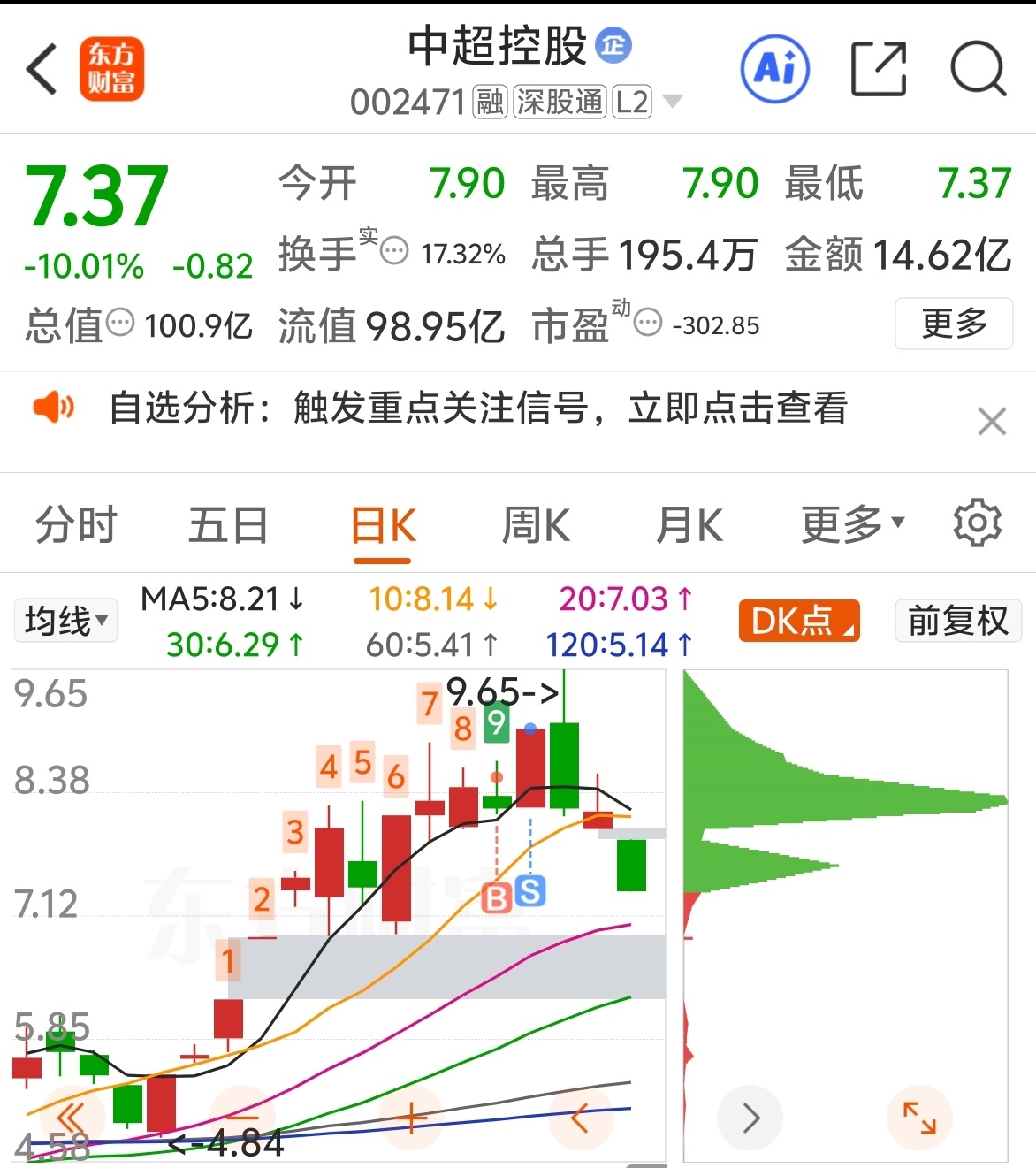
Task: Switch to the 分时 chart tab
Action: pyautogui.click(x=76, y=525)
